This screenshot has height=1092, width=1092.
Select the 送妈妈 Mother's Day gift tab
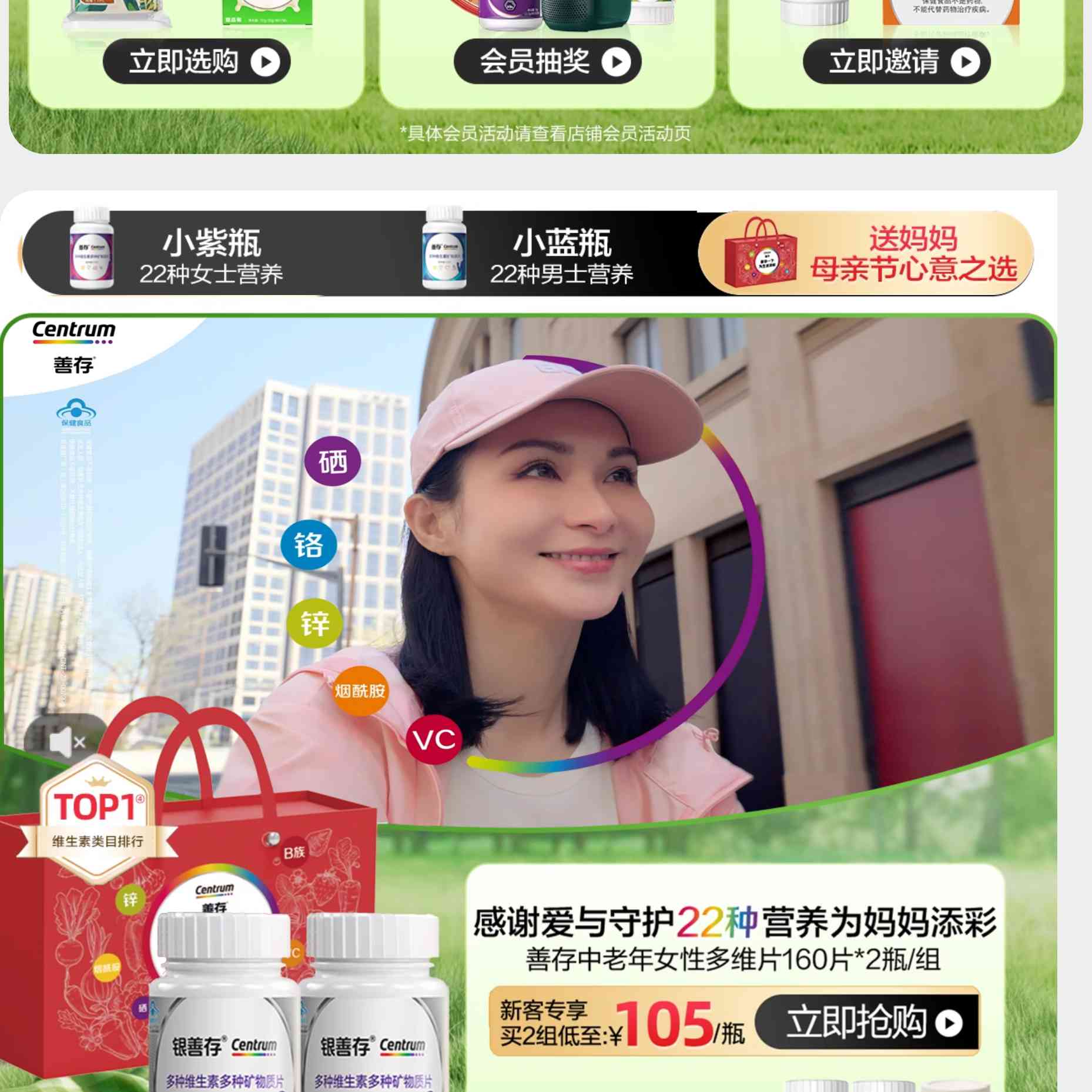(865, 254)
